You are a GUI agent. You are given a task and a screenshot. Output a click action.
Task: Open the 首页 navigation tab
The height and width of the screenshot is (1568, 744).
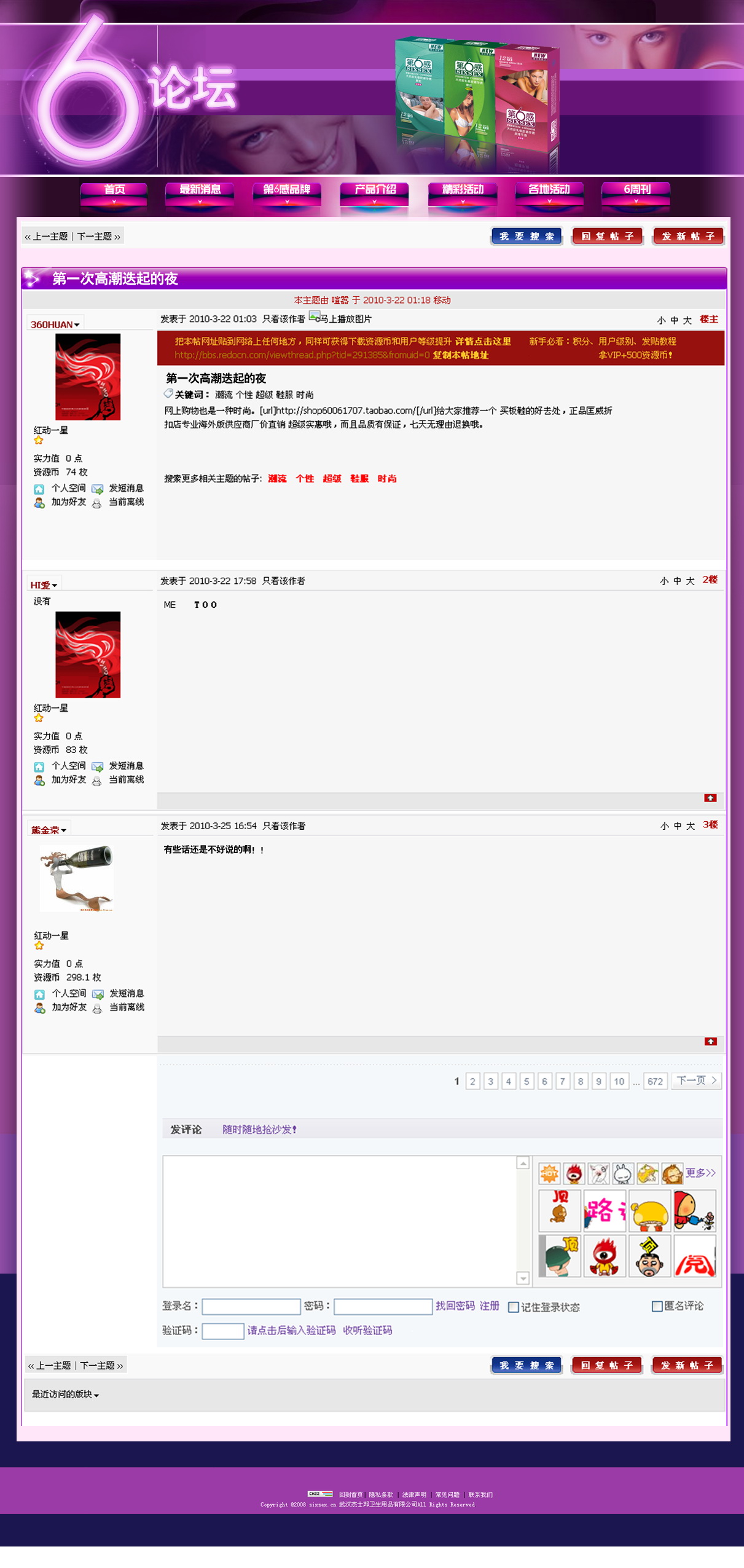(x=114, y=190)
